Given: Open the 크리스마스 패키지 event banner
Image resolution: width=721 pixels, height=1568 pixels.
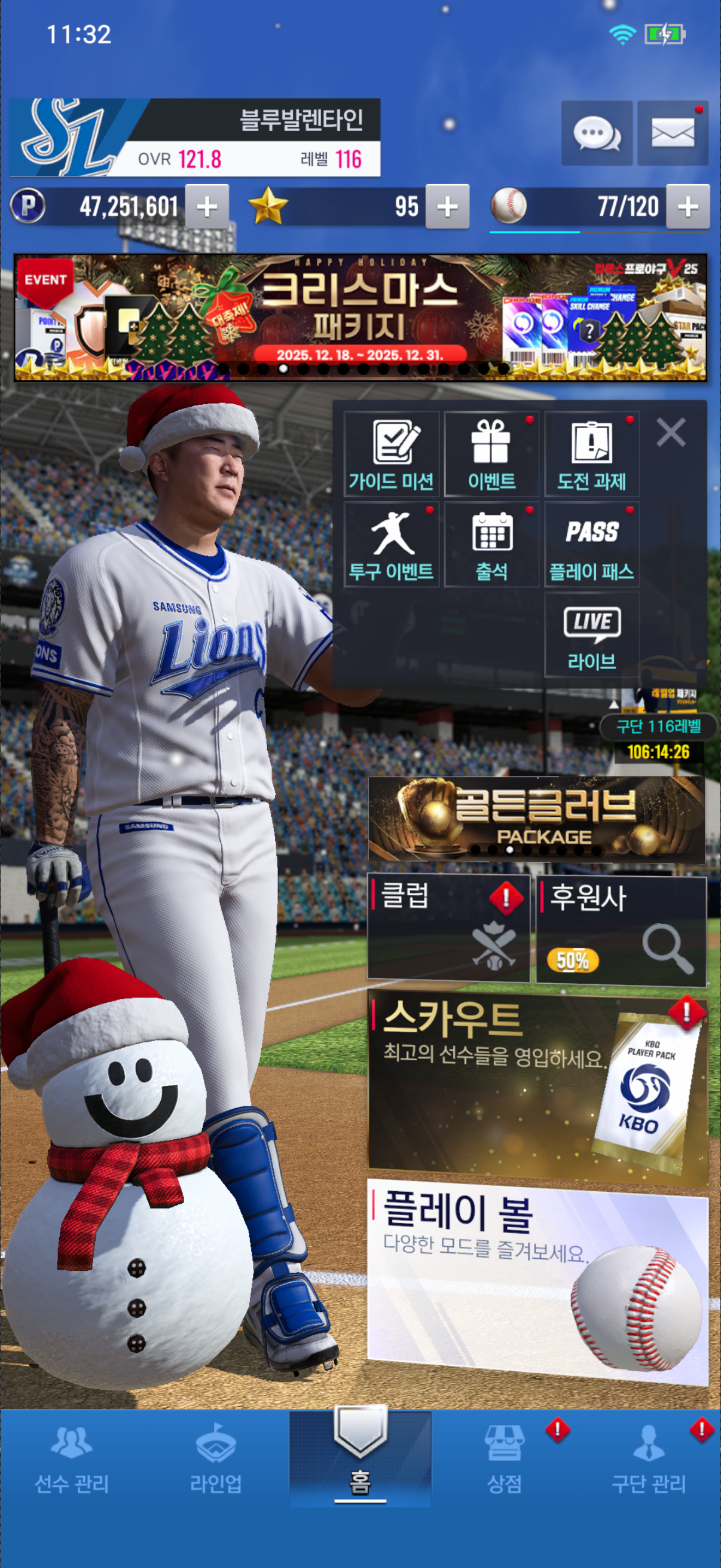Looking at the screenshot, I should click(360, 318).
